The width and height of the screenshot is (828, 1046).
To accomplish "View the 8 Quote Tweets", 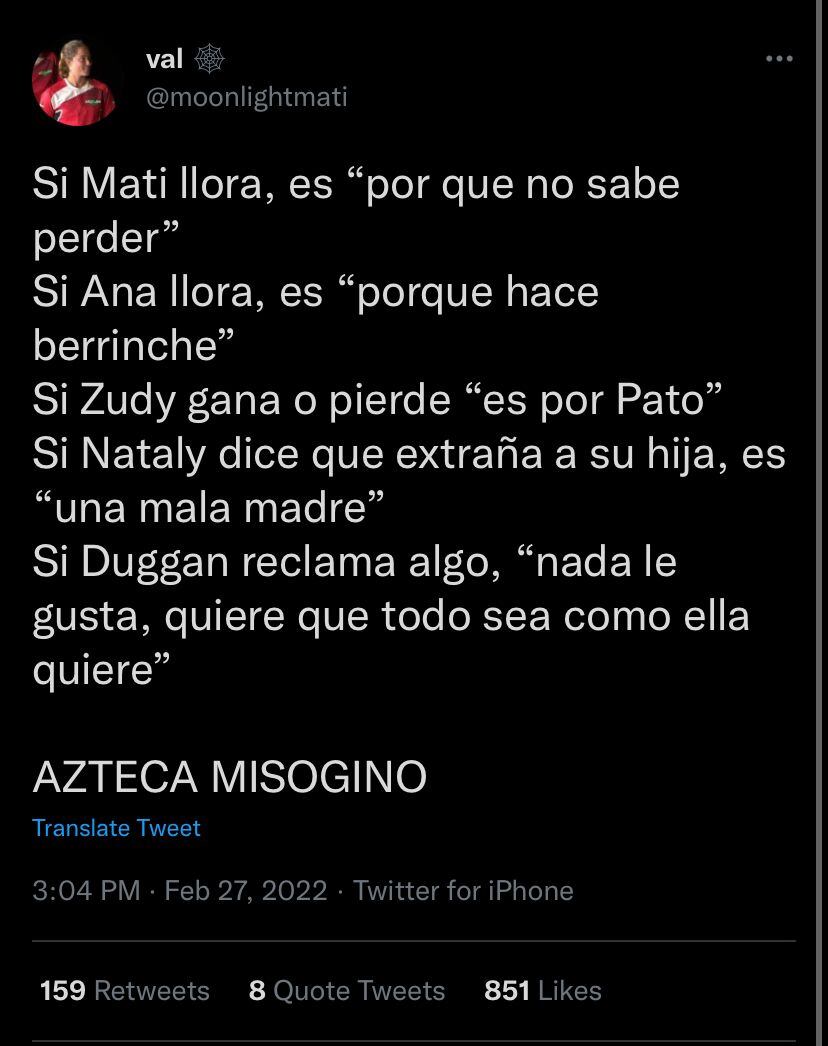I will pyautogui.click(x=347, y=990).
